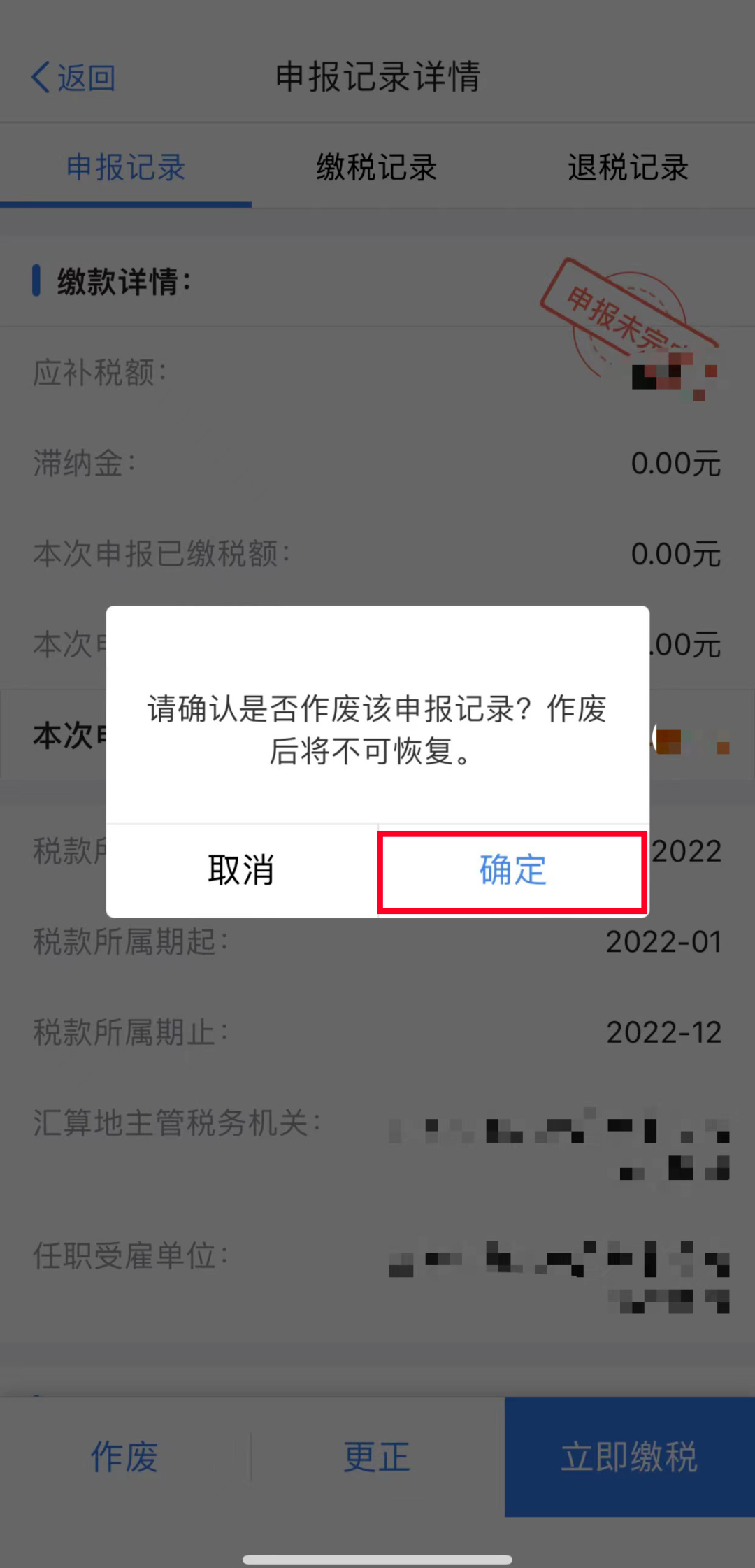Cancel the dialog with 取消
Viewport: 755px width, 1568px height.
241,871
